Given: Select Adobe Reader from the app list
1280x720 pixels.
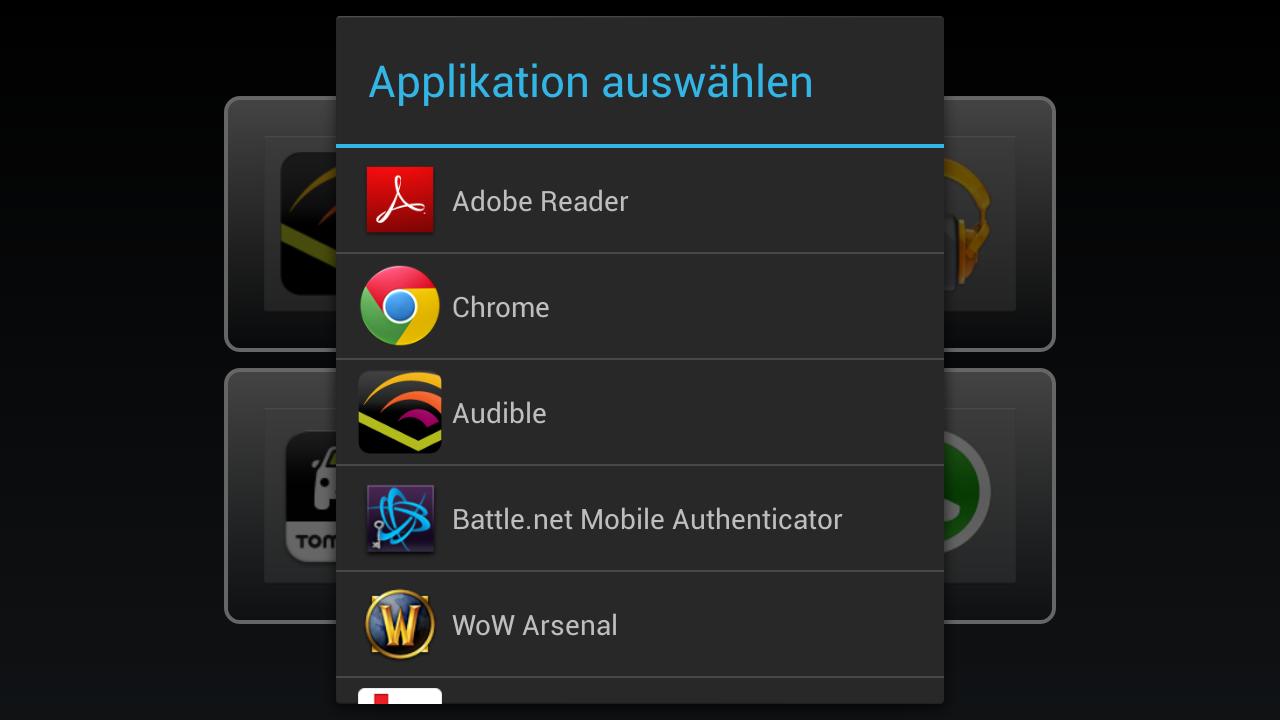Looking at the screenshot, I should [x=639, y=201].
